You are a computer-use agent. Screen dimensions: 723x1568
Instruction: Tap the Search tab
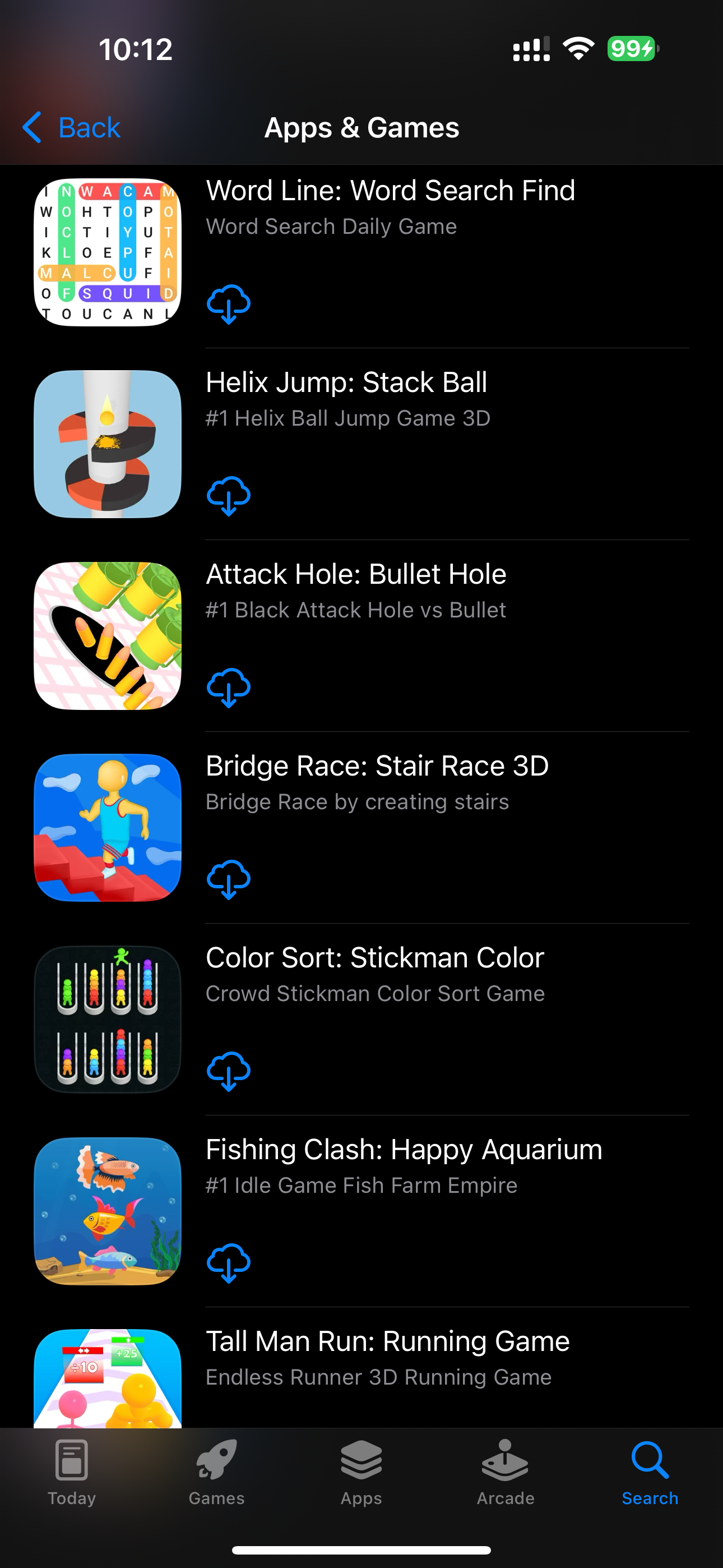[650, 1470]
